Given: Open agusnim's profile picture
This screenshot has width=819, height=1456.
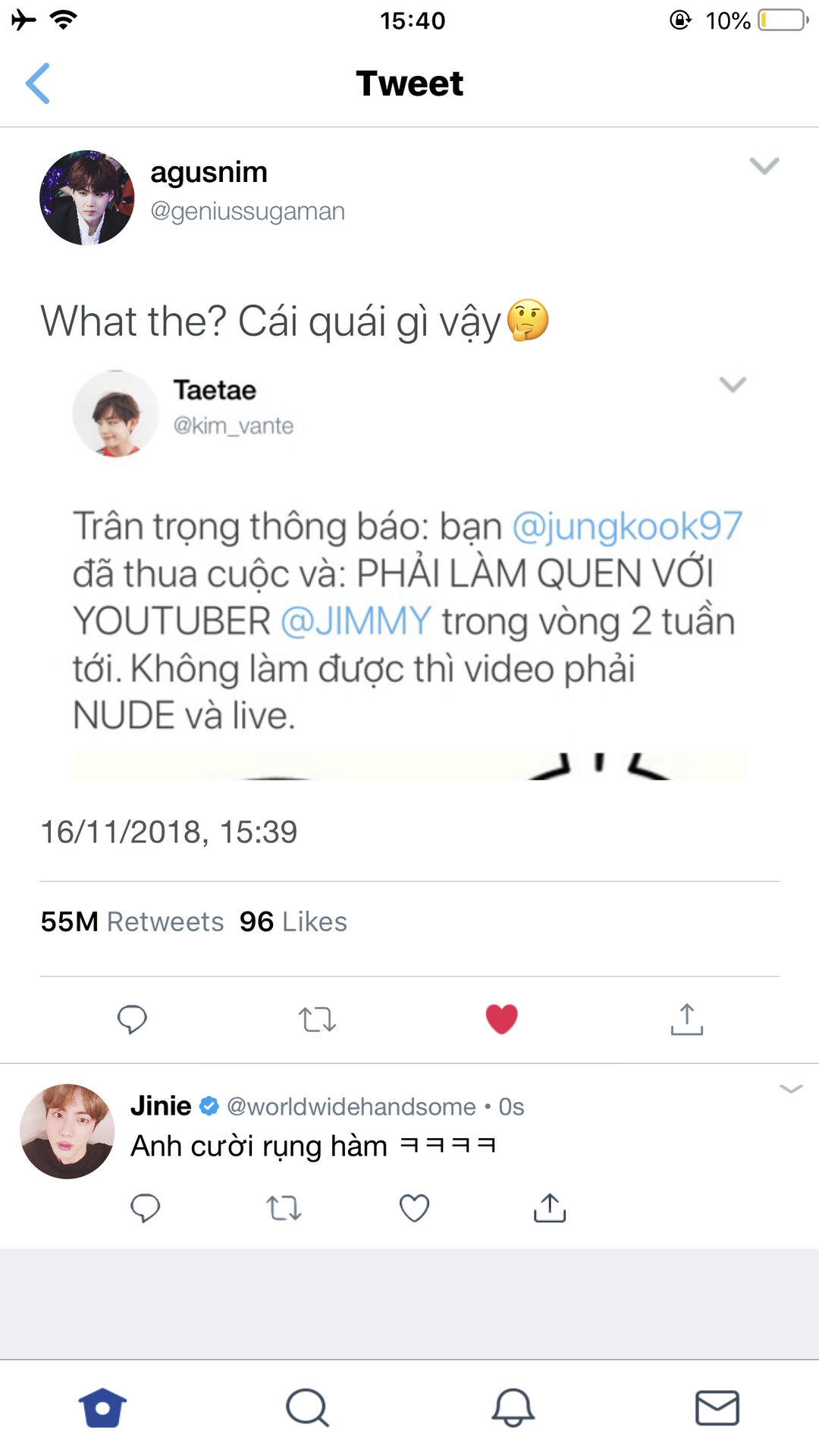Looking at the screenshot, I should (87, 198).
